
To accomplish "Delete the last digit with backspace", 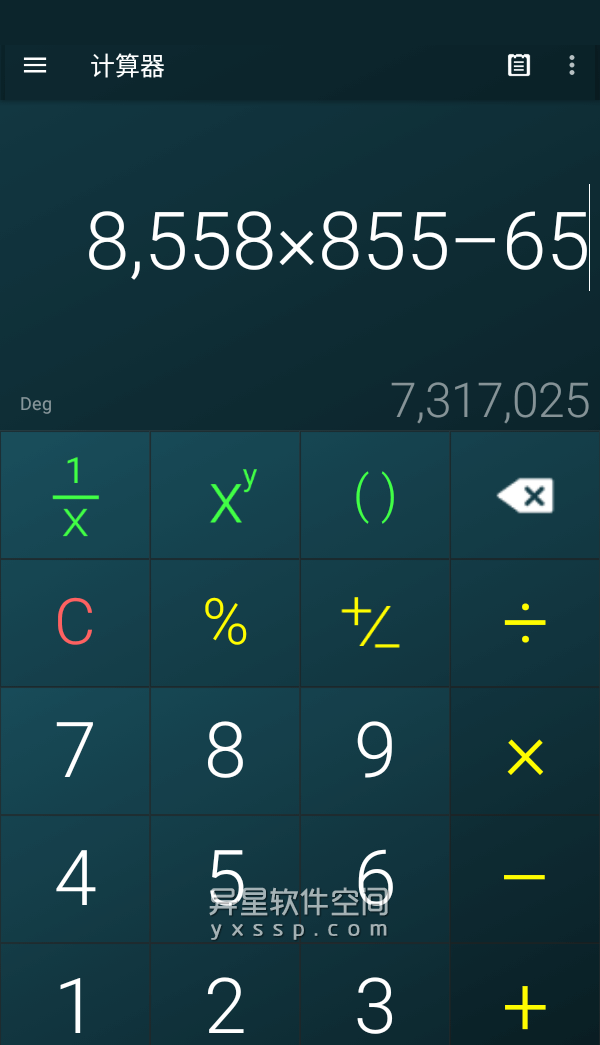I will (x=525, y=496).
